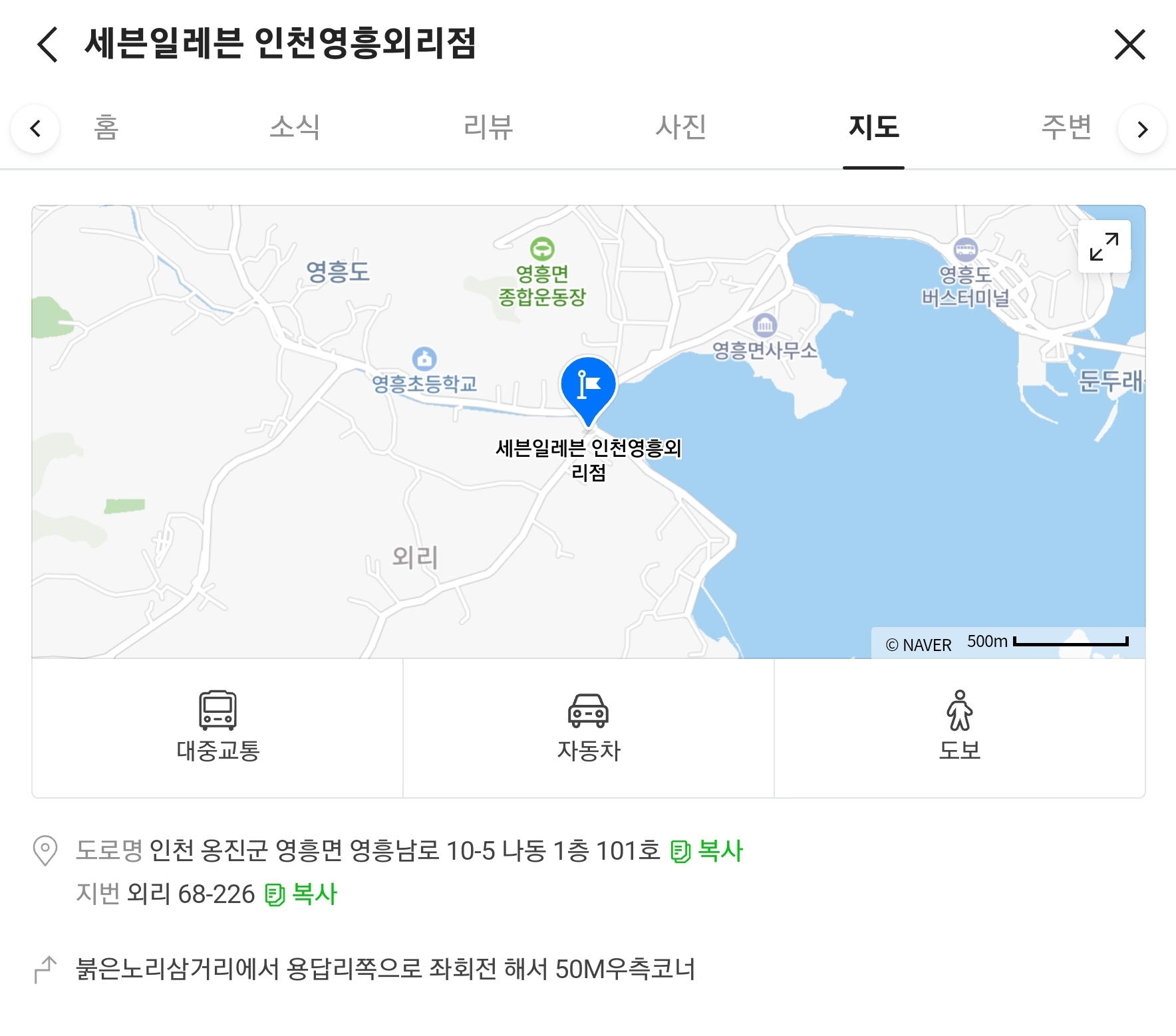Get 도보 walking directions

pos(959,727)
